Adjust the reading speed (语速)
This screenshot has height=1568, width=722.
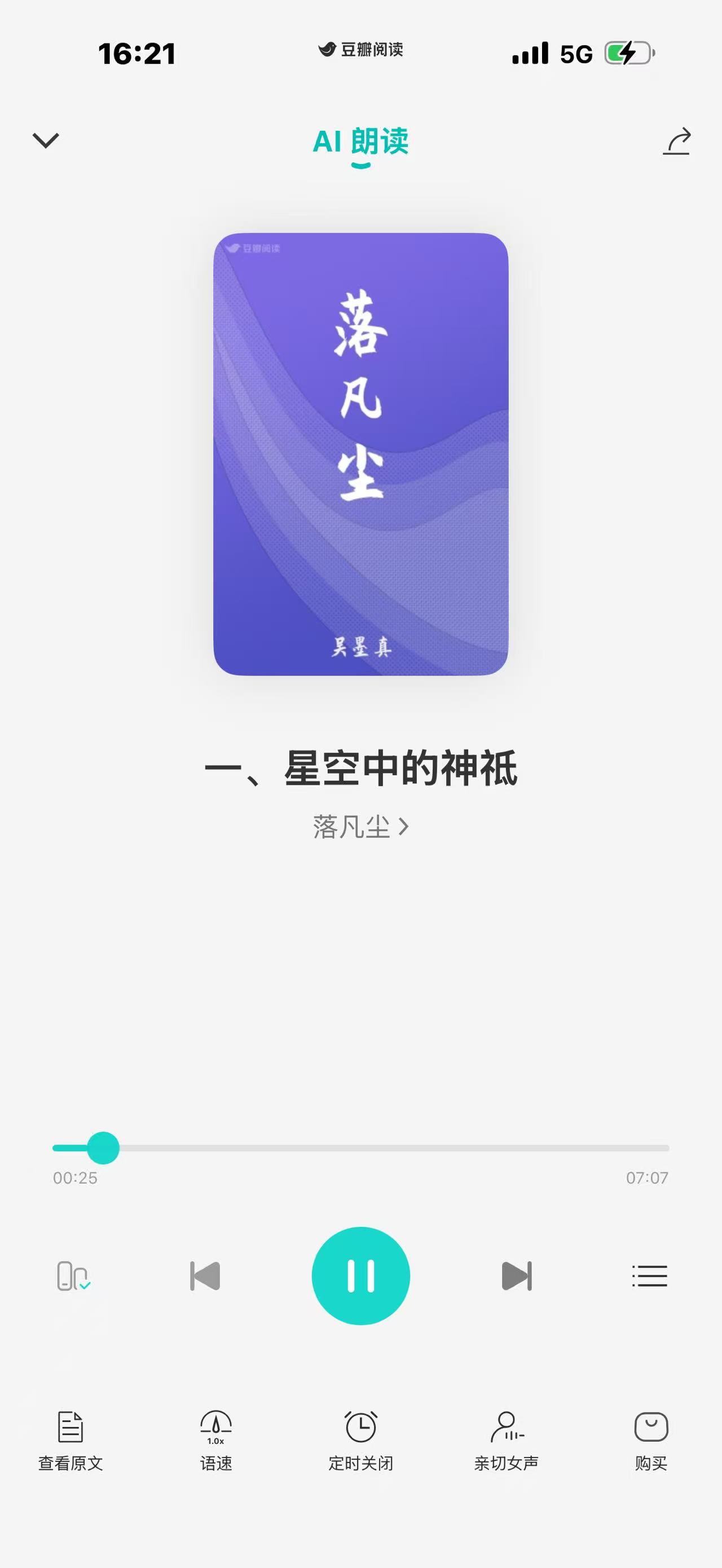click(x=216, y=1439)
